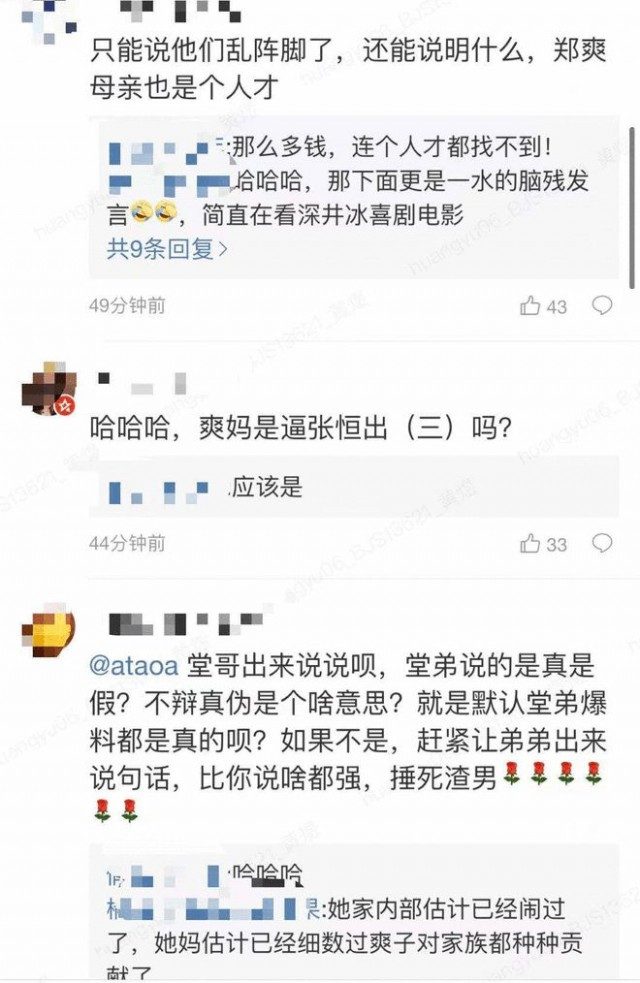Viewport: 640px width, 983px height.
Task: Reply to the comment posted 49分钟前
Action: (x=602, y=305)
